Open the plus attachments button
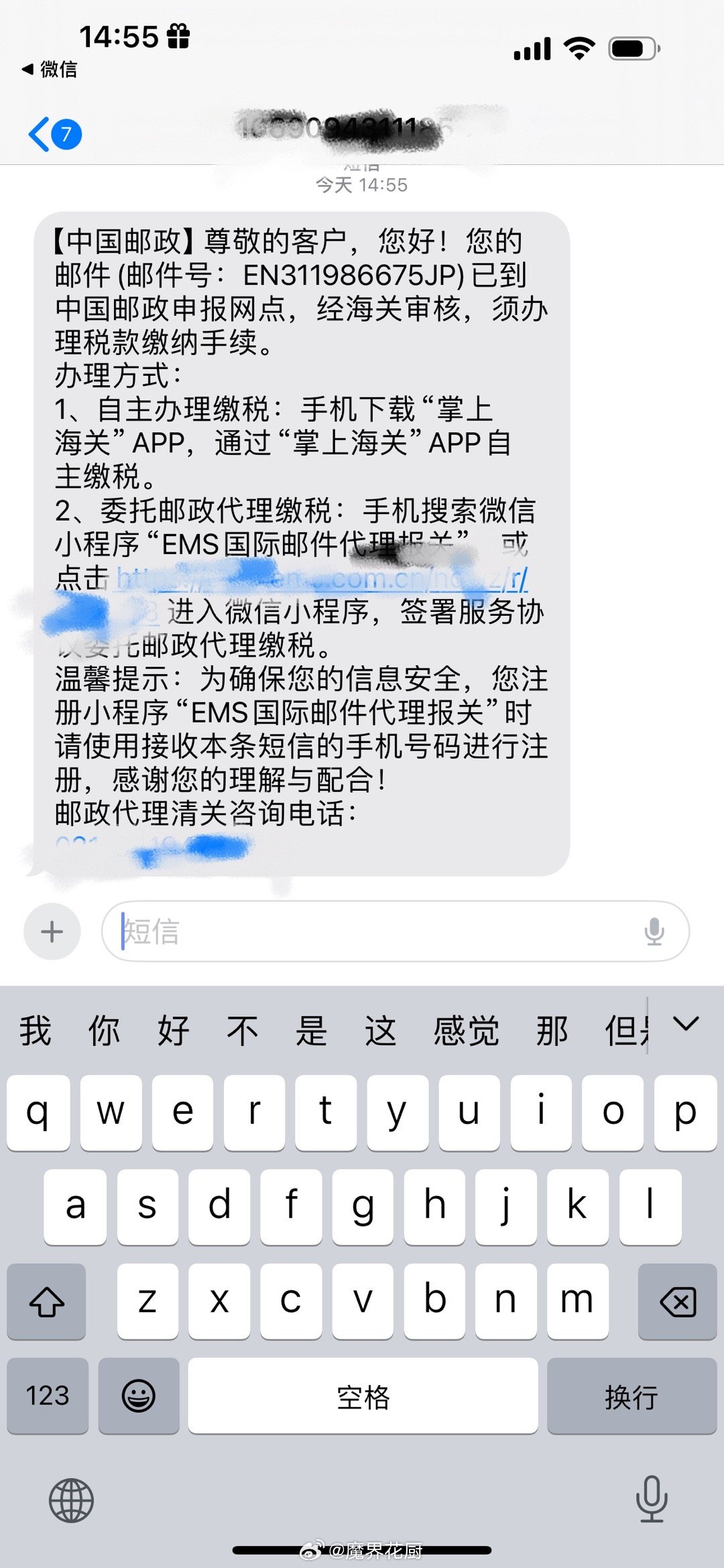The height and width of the screenshot is (1568, 724). click(52, 931)
